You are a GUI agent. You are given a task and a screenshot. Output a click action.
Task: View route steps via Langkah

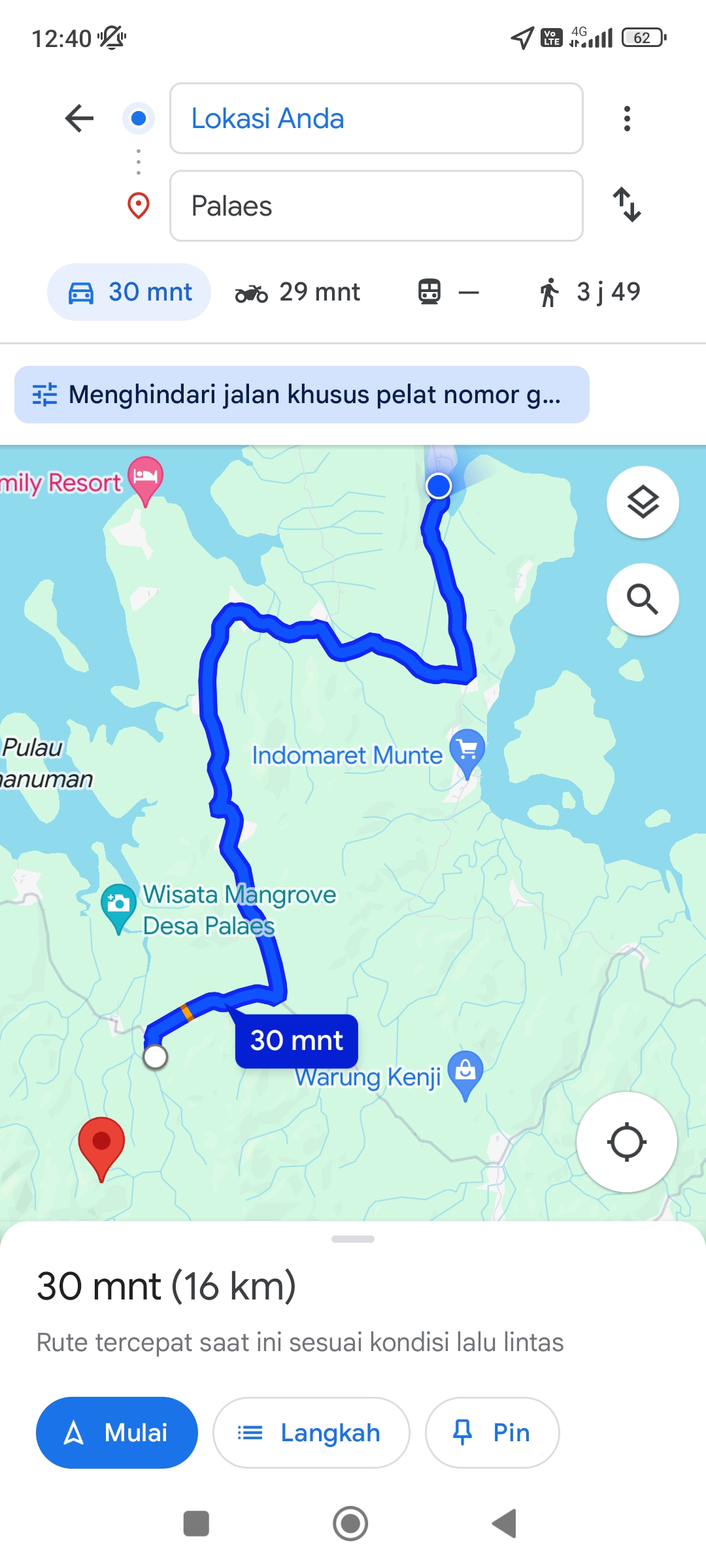pyautogui.click(x=311, y=1433)
